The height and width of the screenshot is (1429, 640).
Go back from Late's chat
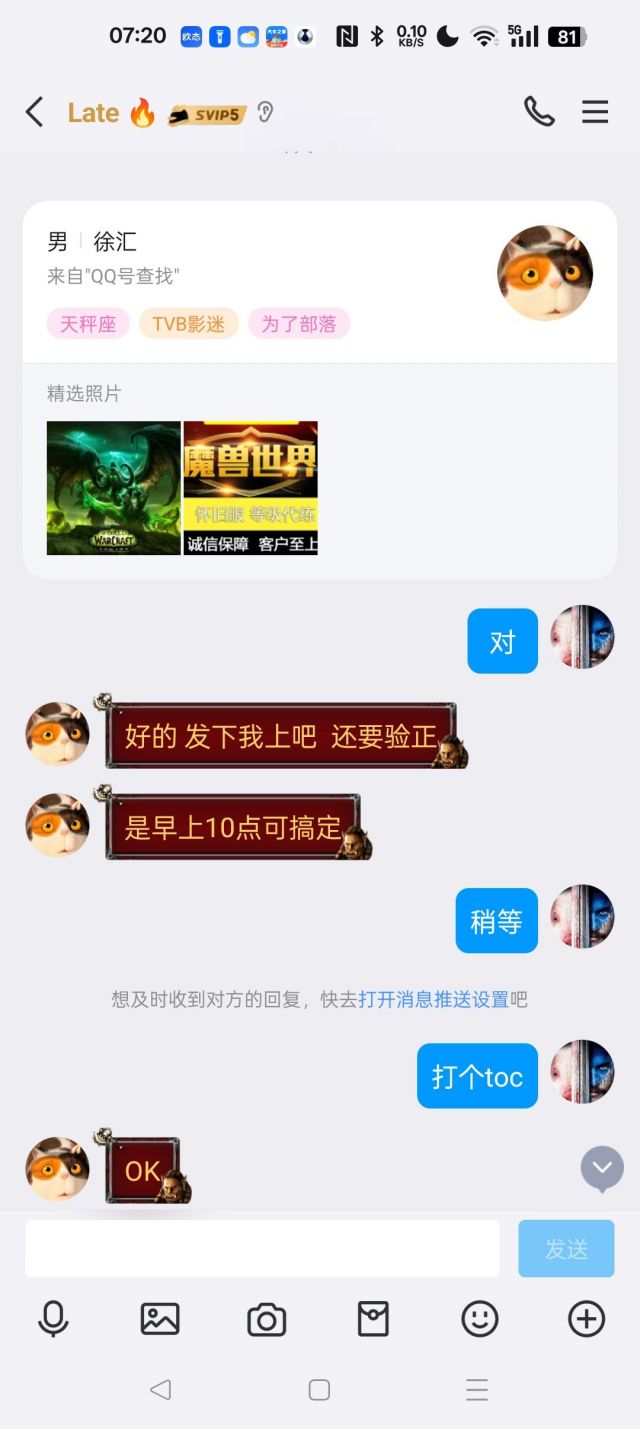coord(35,112)
